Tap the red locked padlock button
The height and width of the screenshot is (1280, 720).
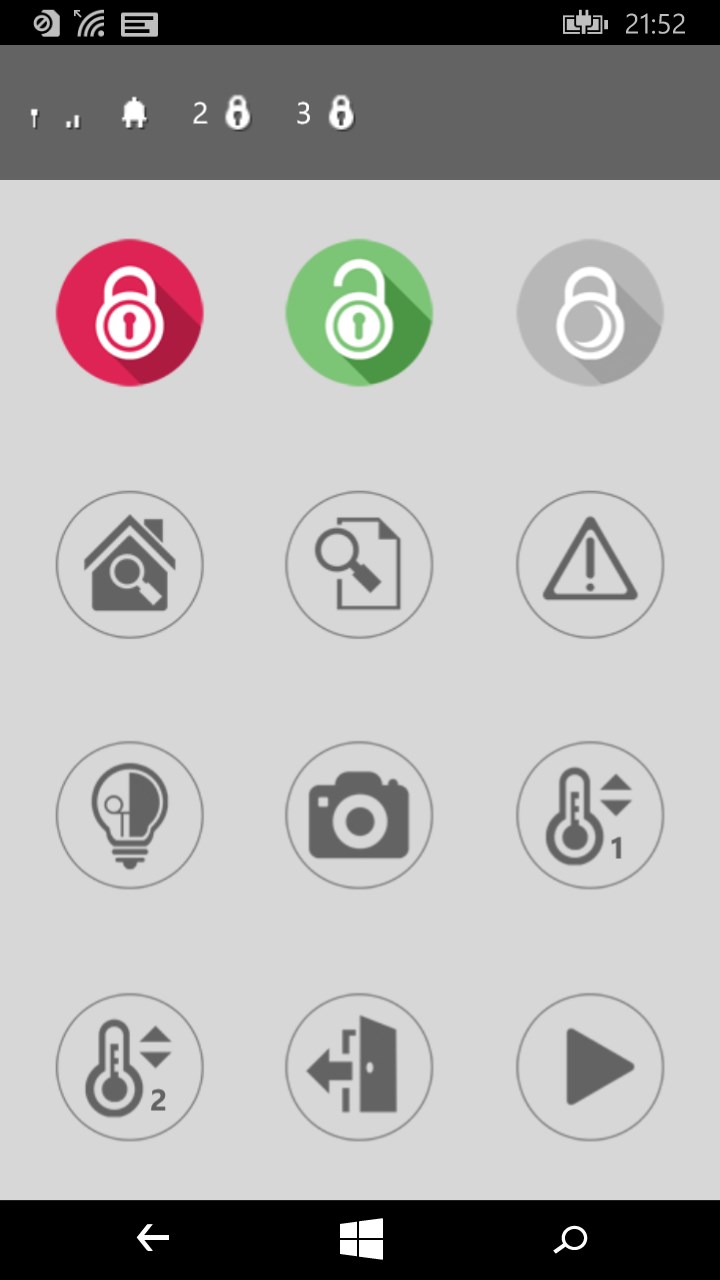pyautogui.click(x=130, y=313)
